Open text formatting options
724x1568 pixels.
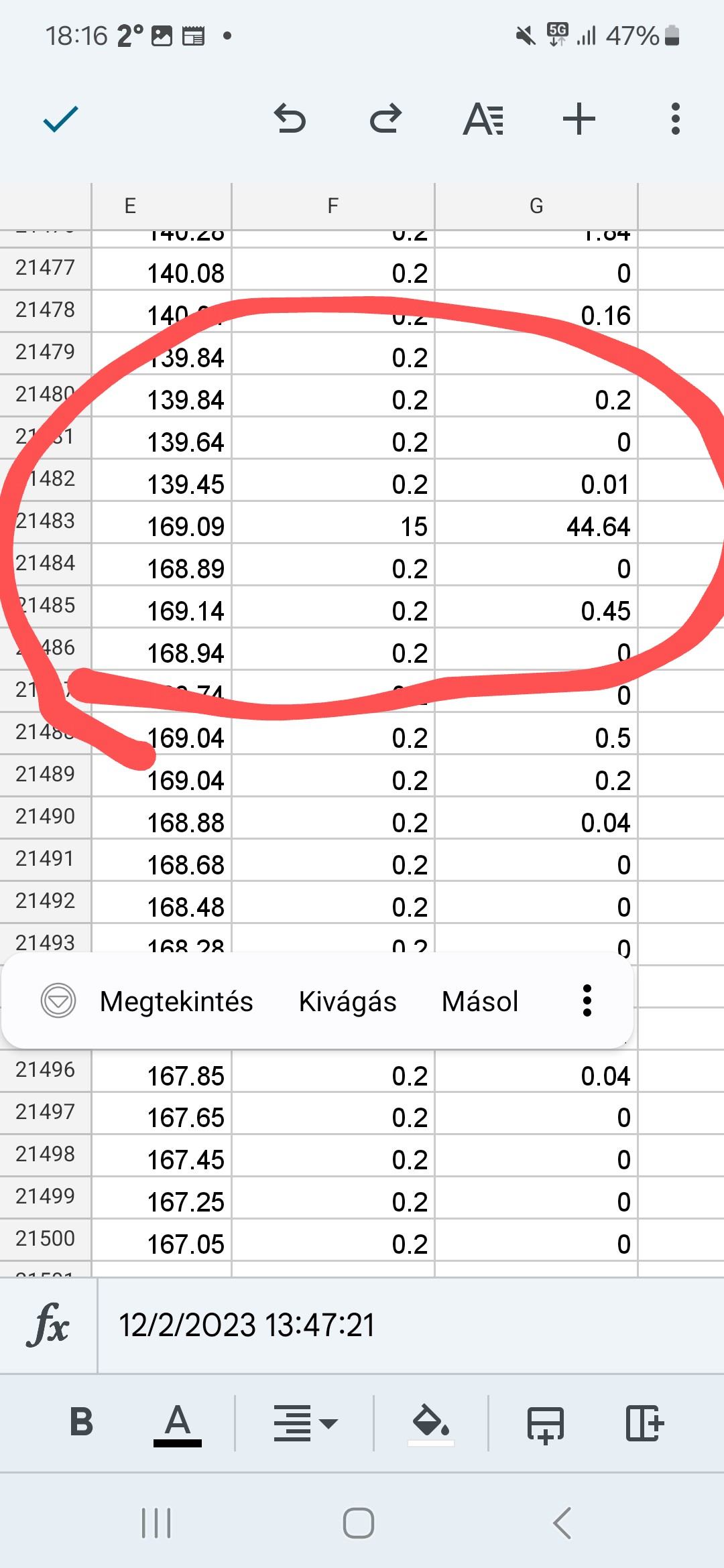click(483, 119)
